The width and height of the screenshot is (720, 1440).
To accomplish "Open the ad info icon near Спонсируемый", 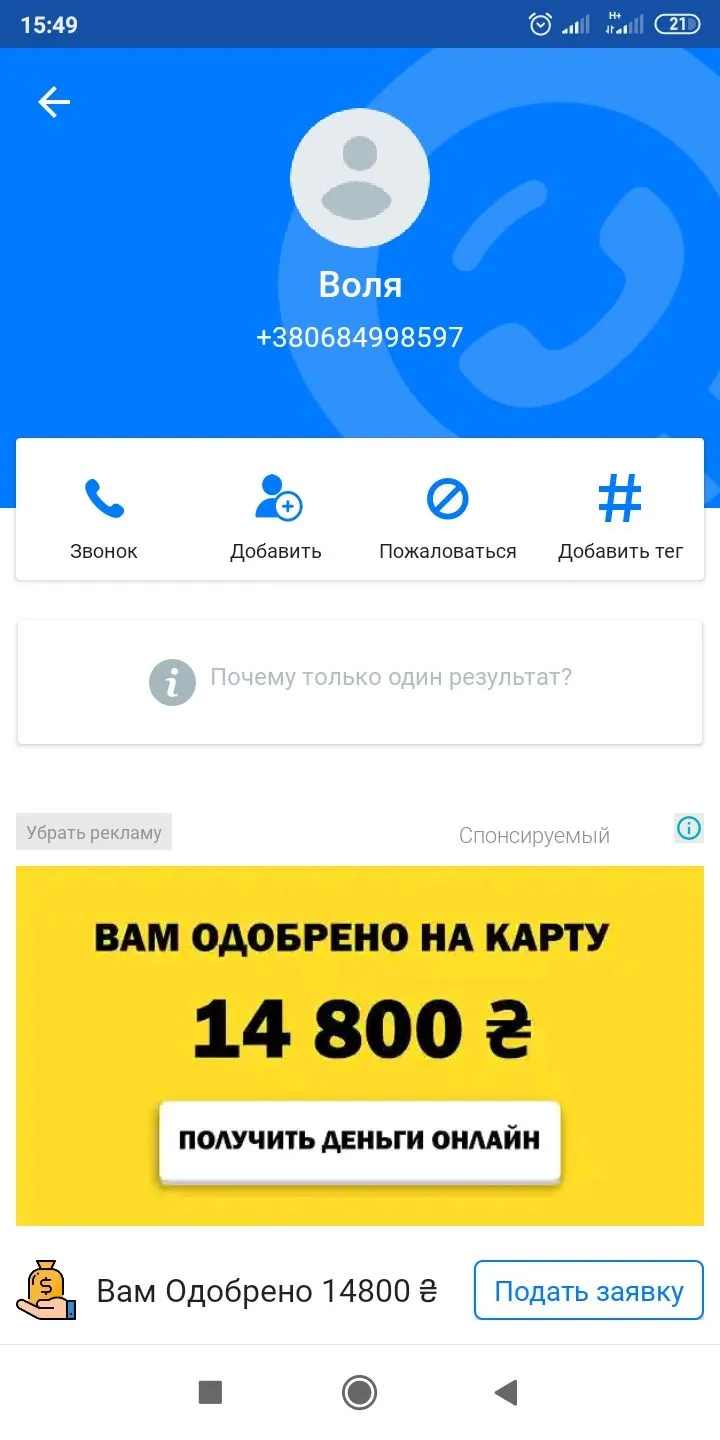I will [x=689, y=828].
